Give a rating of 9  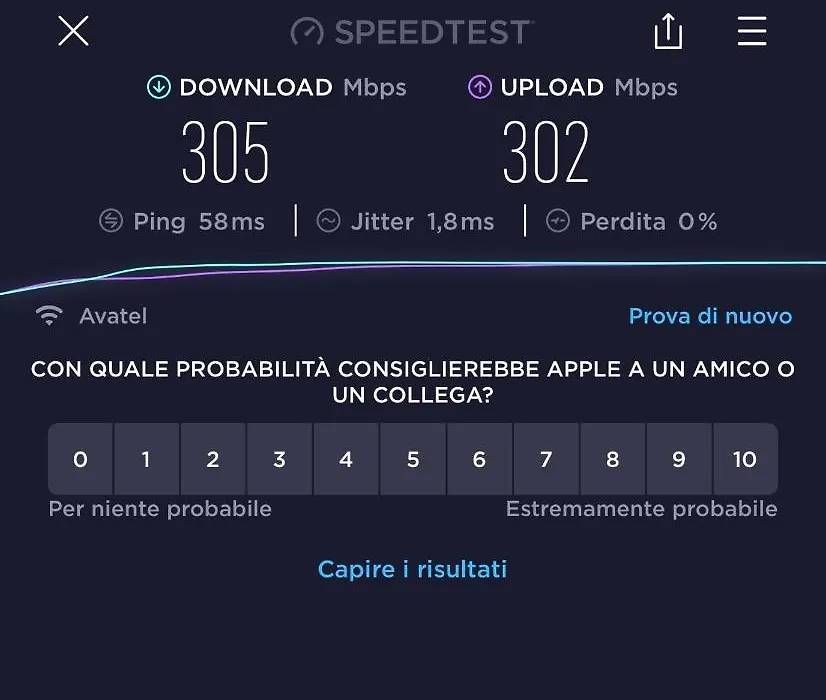pos(679,459)
